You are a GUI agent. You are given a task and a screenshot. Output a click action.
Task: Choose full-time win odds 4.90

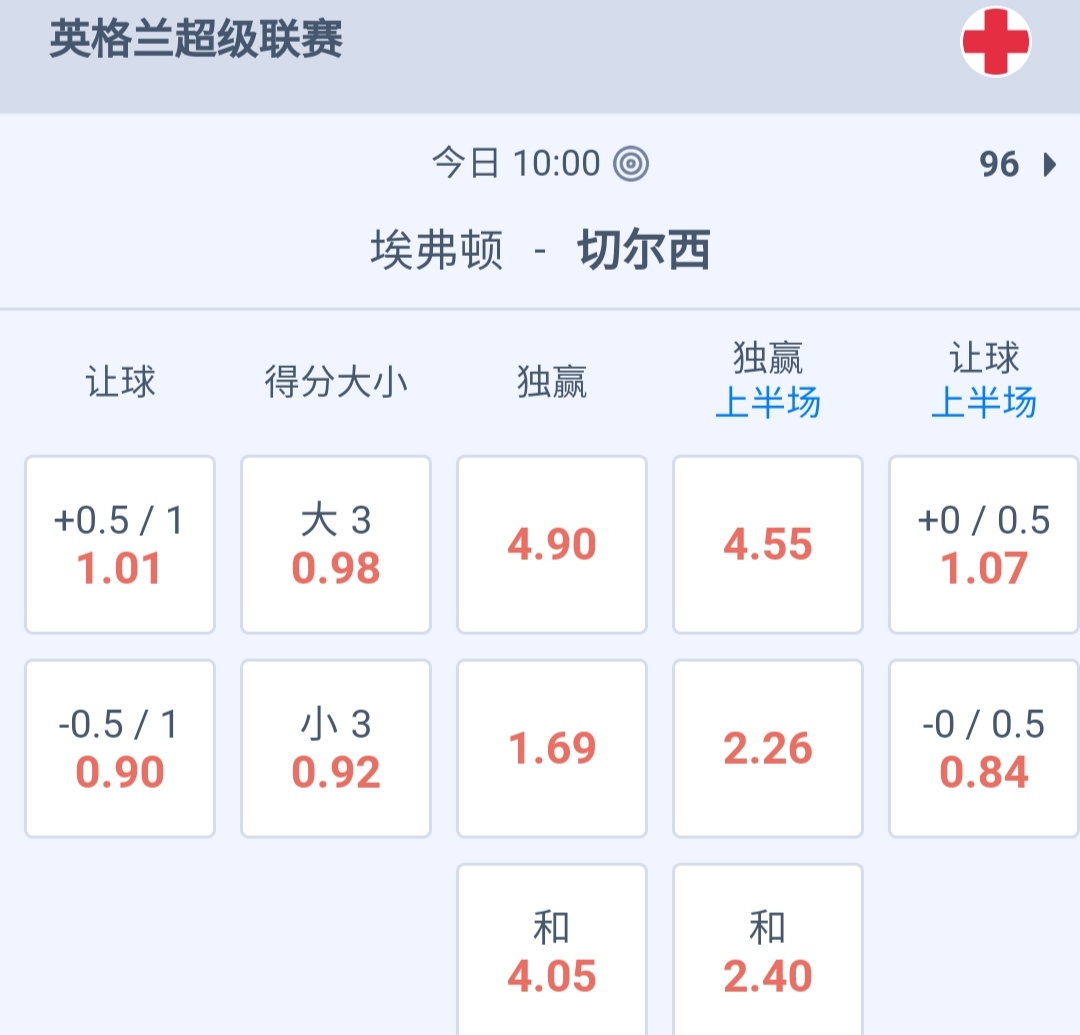pos(552,545)
